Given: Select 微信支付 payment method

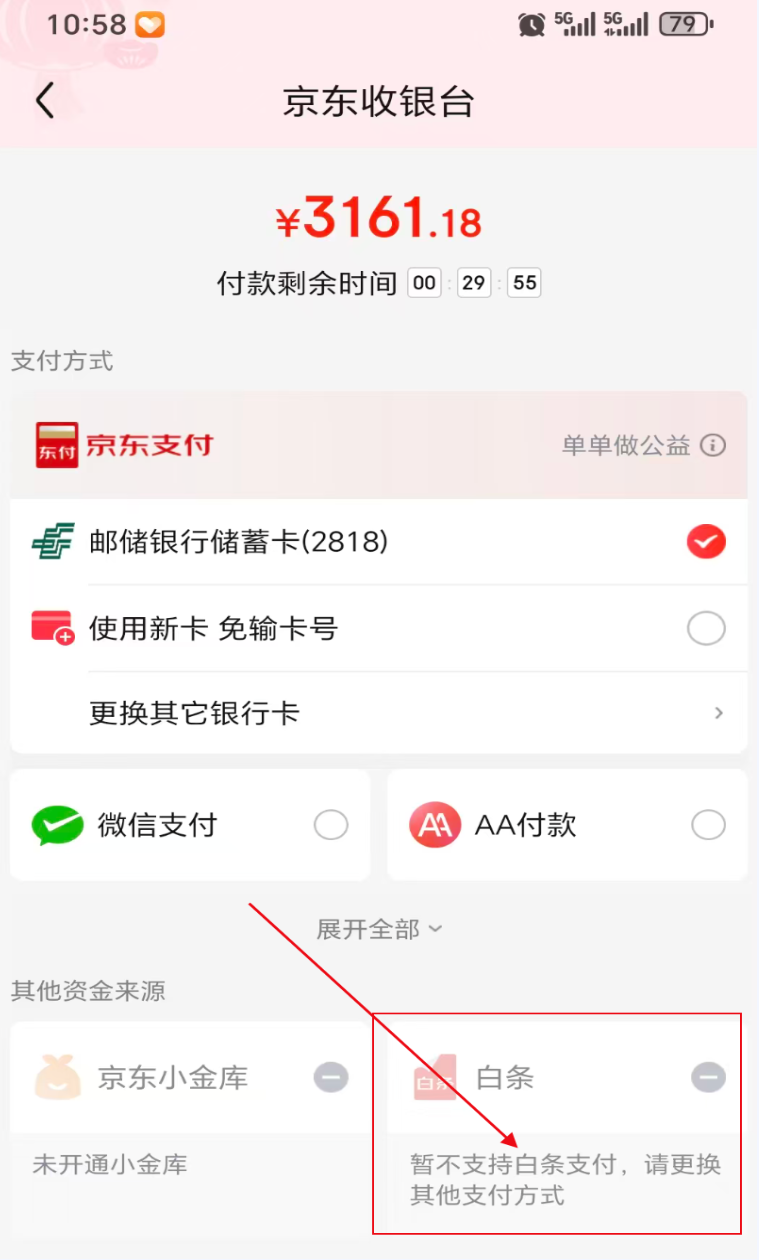Looking at the screenshot, I should [x=190, y=825].
